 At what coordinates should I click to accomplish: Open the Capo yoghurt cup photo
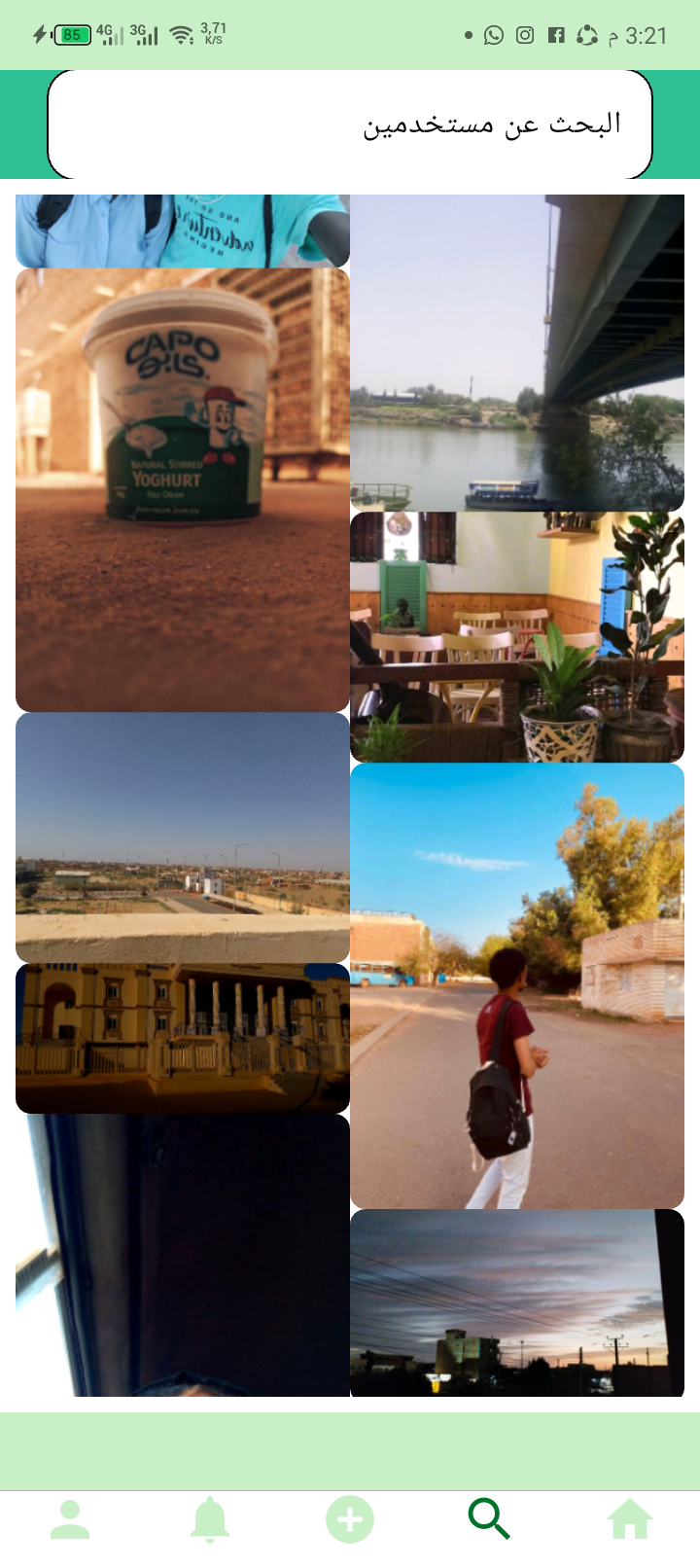182,489
